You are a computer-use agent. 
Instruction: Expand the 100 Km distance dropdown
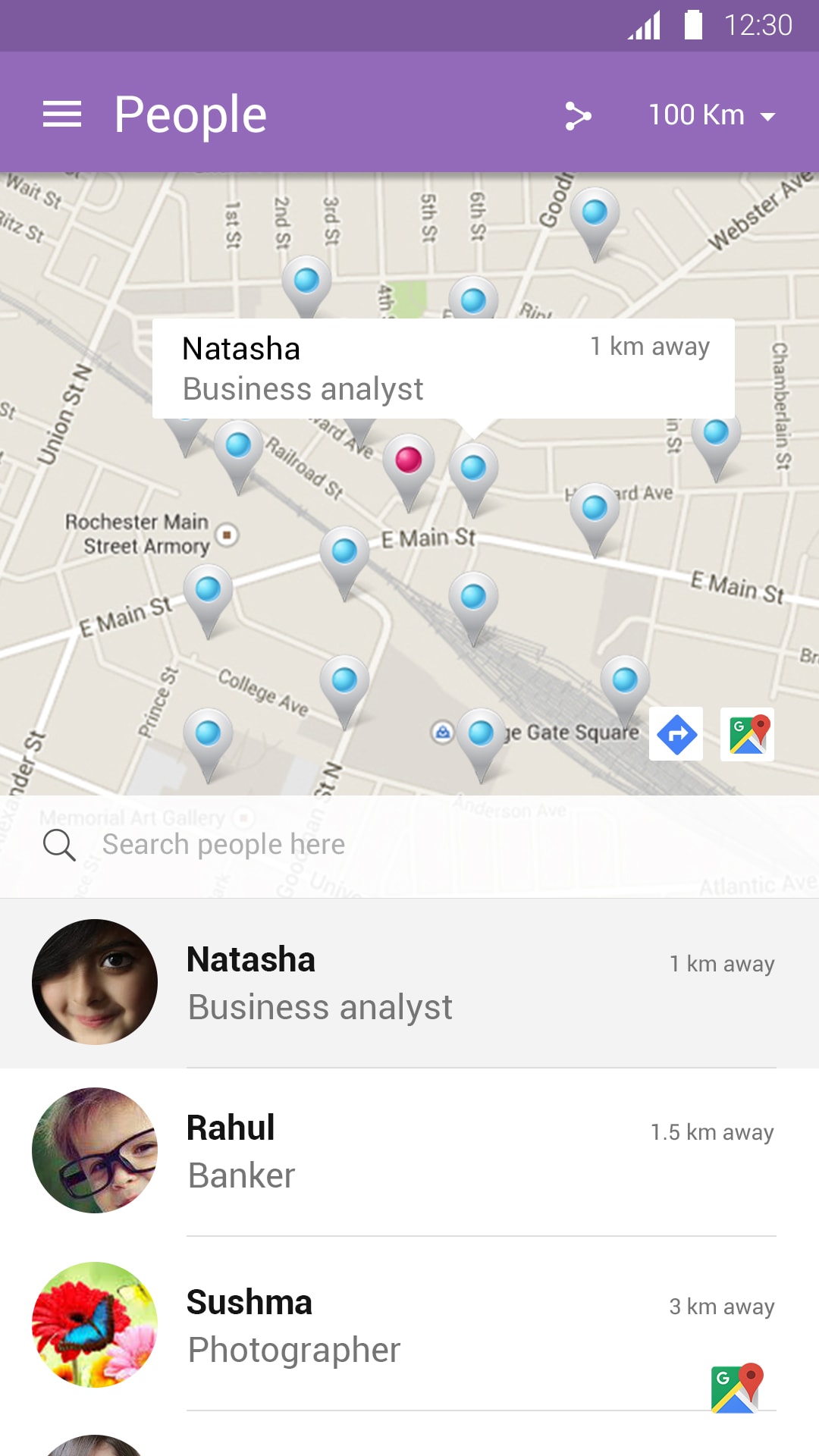tap(711, 116)
